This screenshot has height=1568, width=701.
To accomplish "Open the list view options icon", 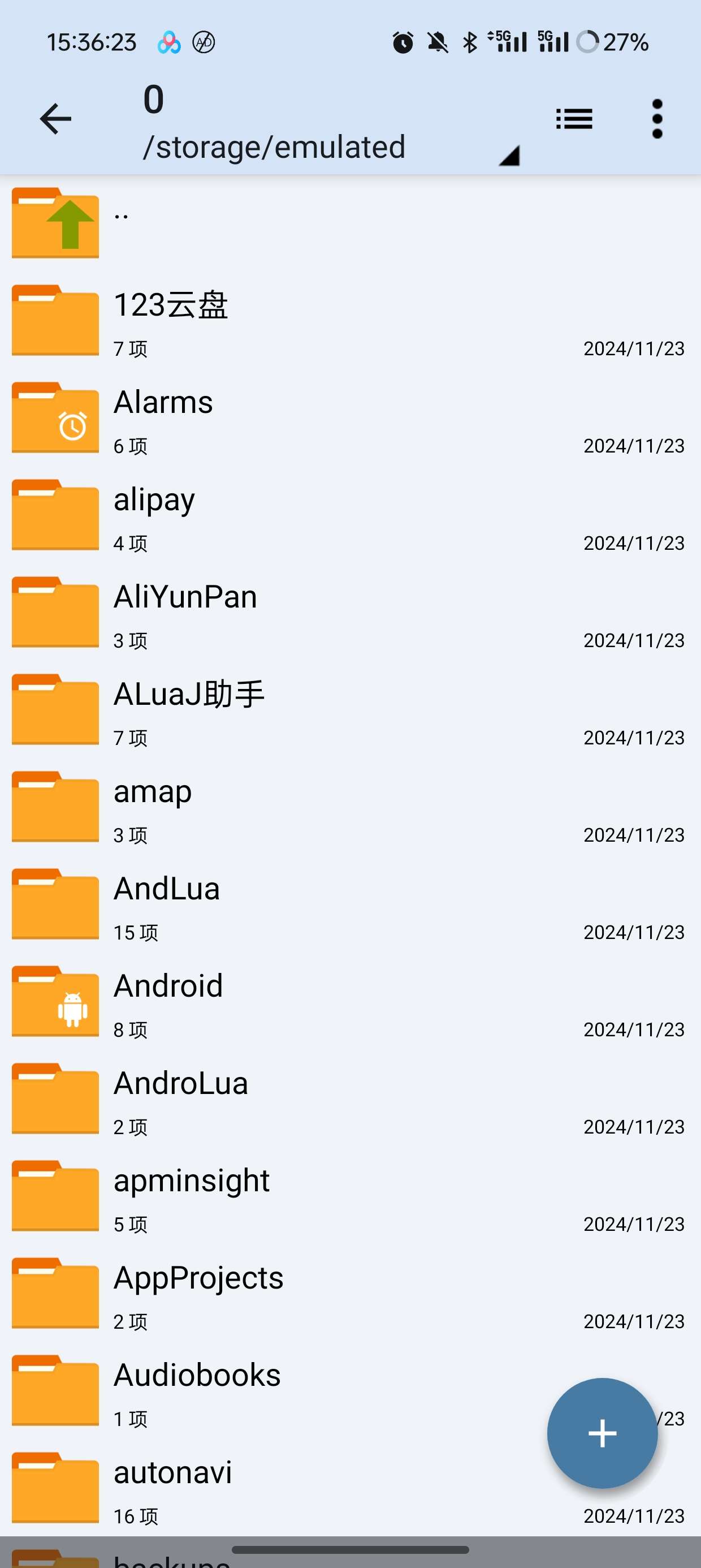I will pyautogui.click(x=574, y=119).
